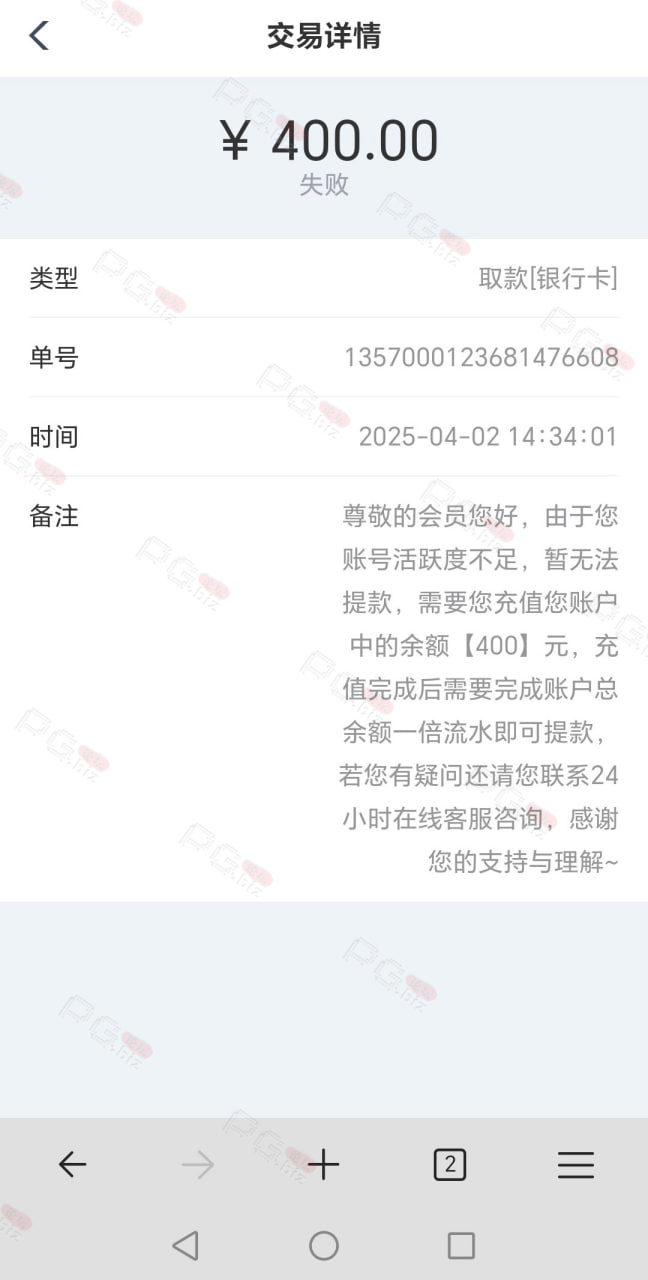Open the browser hamburger menu
This screenshot has width=648, height=1280.
[x=576, y=1164]
